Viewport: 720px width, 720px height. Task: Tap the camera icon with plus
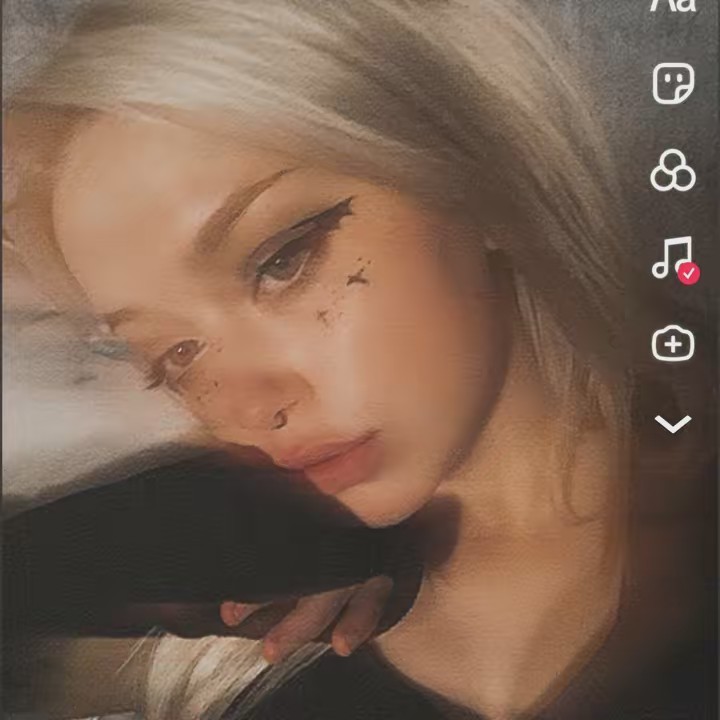tap(673, 344)
